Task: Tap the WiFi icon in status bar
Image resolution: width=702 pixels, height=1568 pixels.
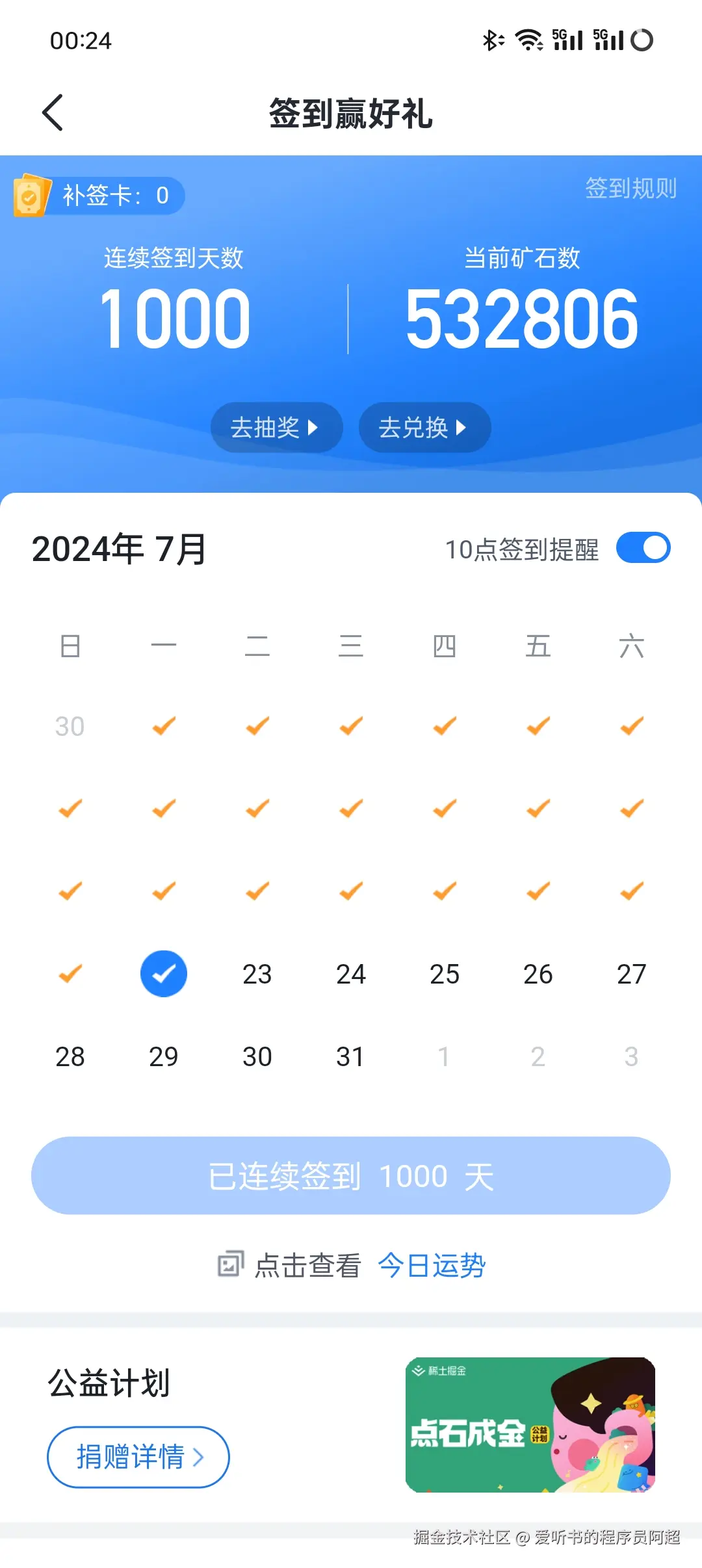Action: 528,40
